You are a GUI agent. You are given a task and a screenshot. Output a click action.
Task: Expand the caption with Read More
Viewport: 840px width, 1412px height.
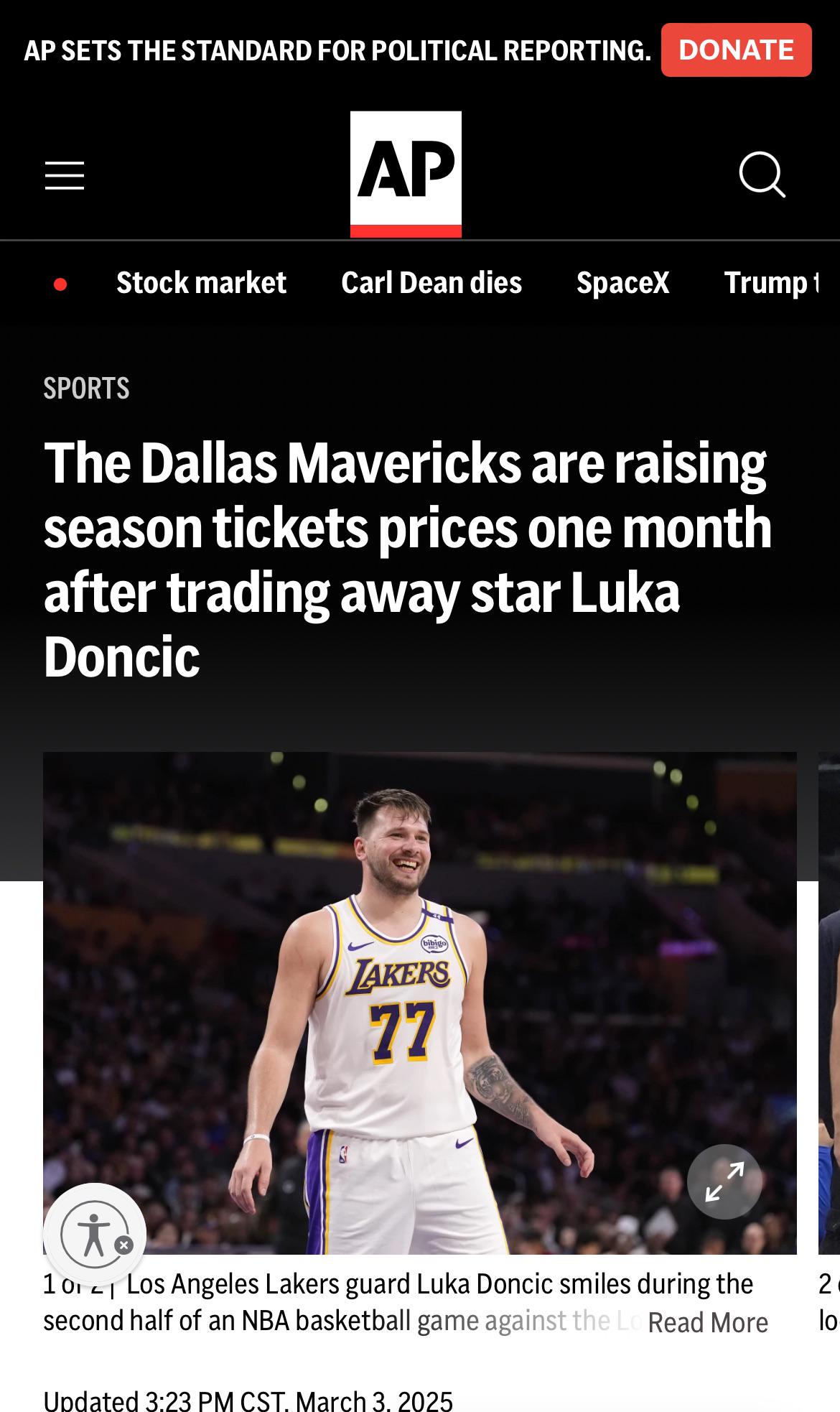[707, 1322]
